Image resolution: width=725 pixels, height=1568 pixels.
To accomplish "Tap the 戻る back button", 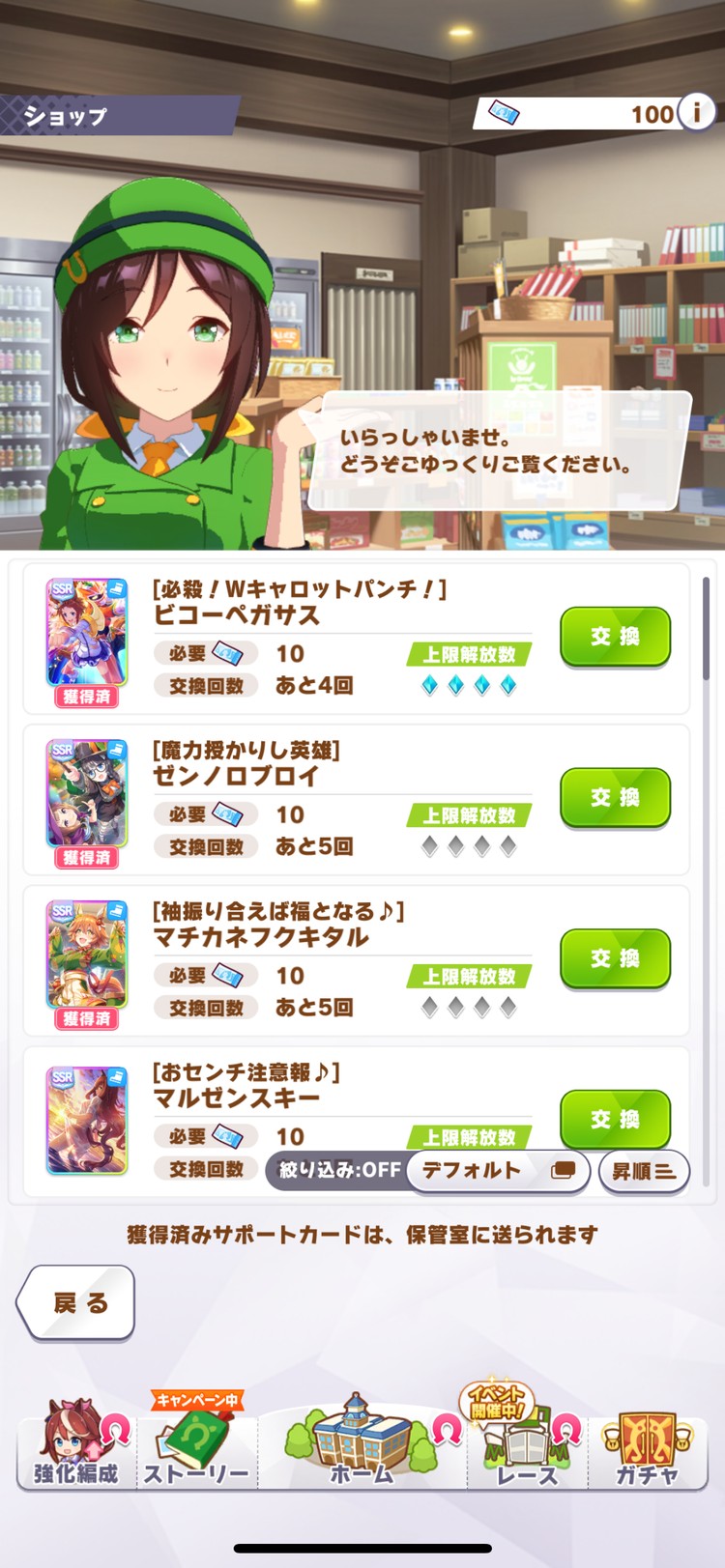I will pyautogui.click(x=74, y=1301).
